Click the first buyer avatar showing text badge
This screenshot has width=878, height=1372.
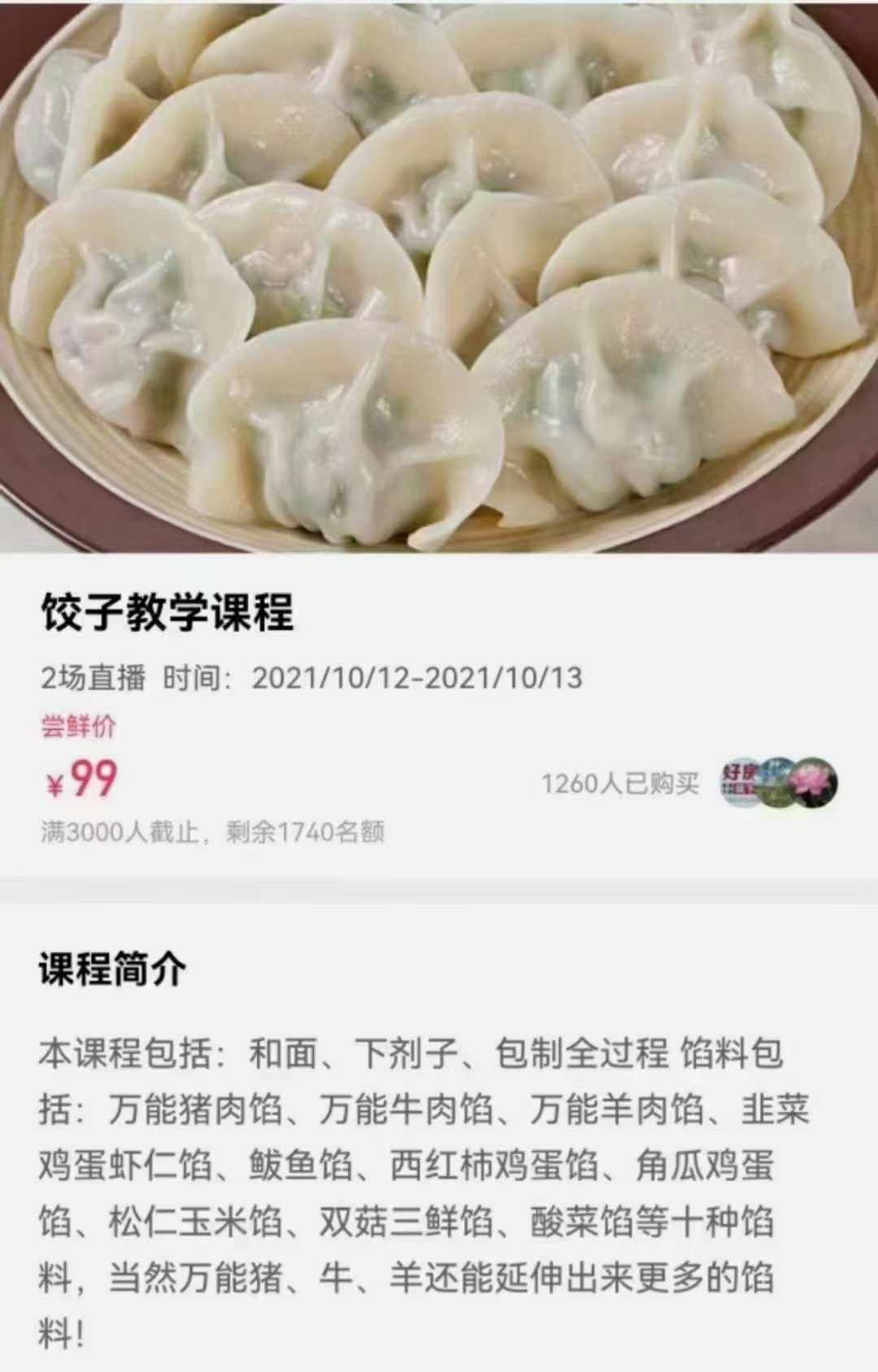pos(737,784)
